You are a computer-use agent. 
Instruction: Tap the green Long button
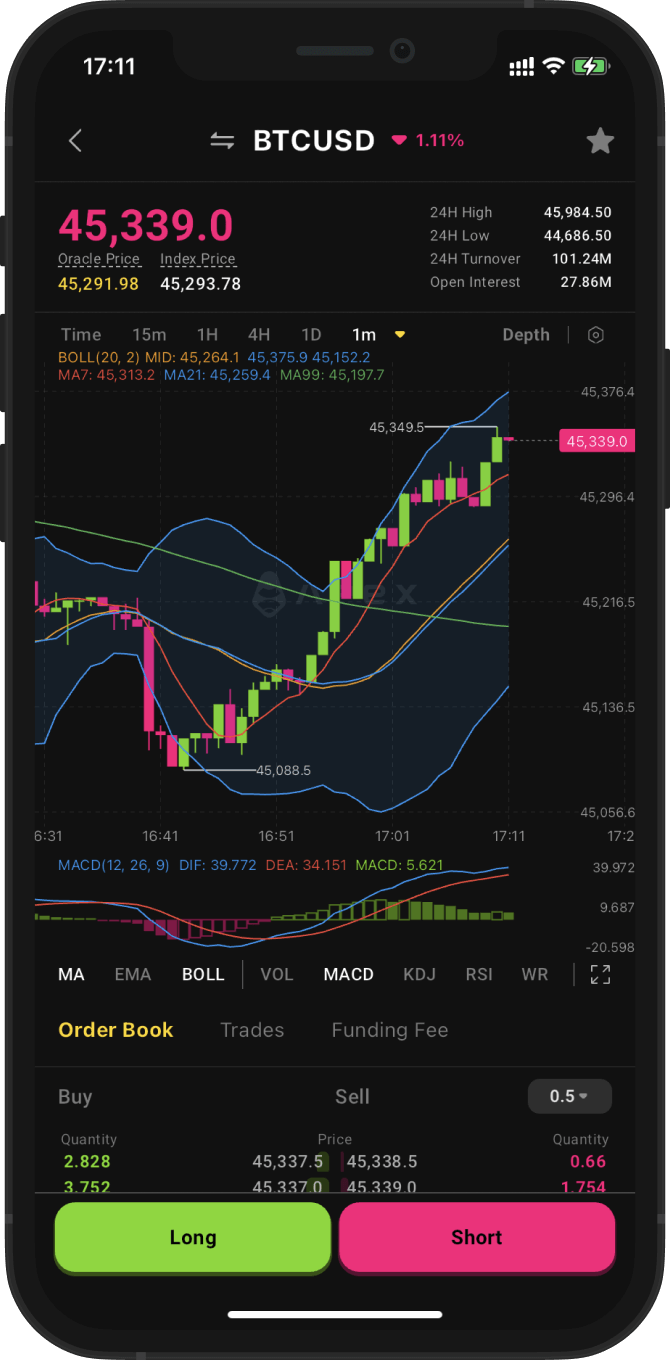point(193,1237)
